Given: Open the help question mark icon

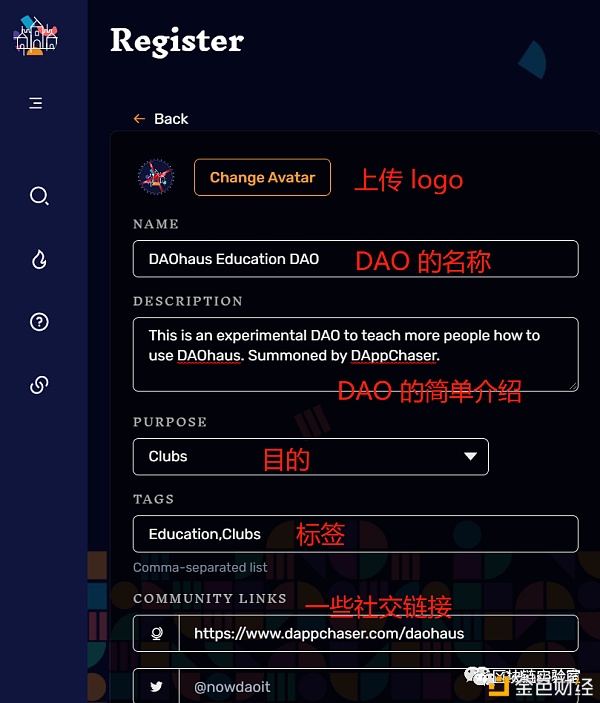Looking at the screenshot, I should 39,322.
